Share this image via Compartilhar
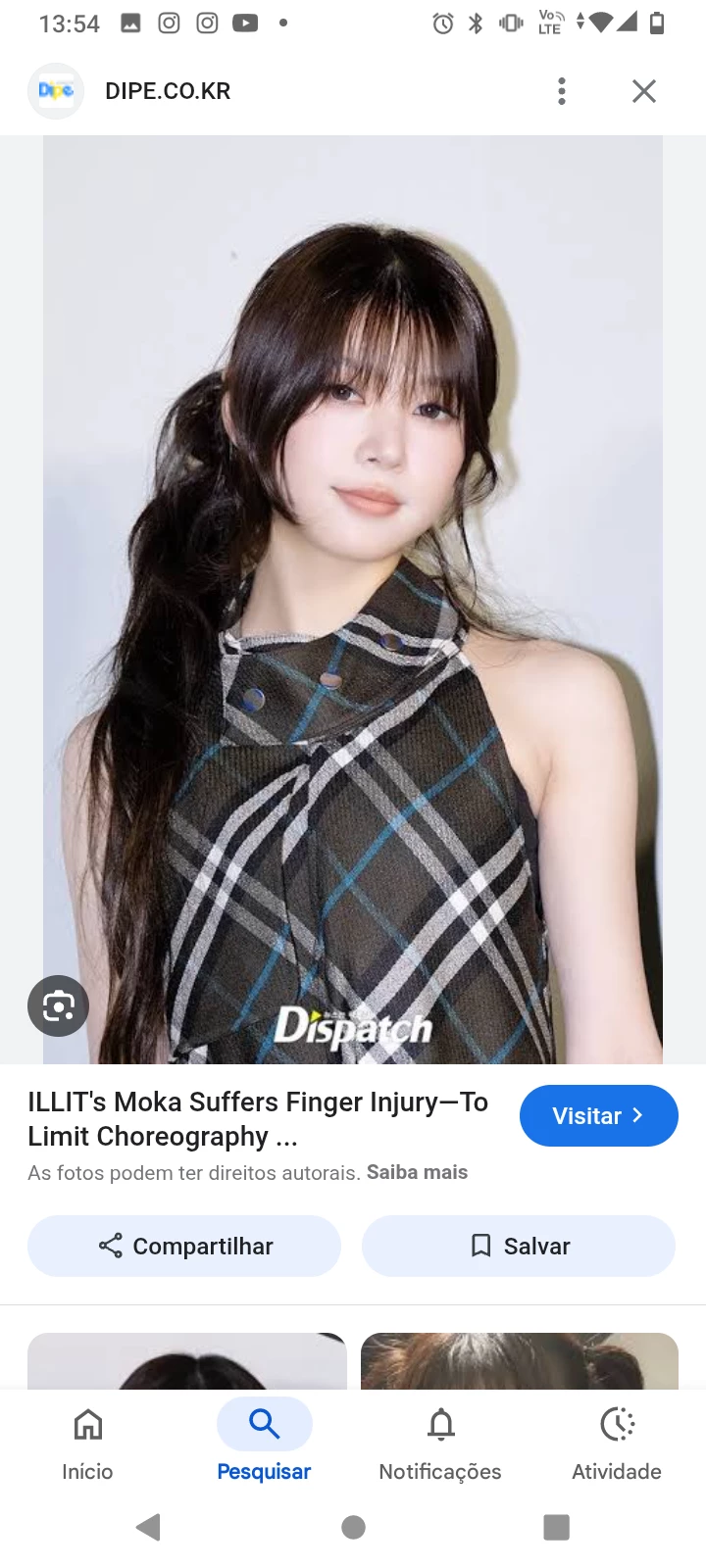The image size is (706, 1568). coord(184,1246)
